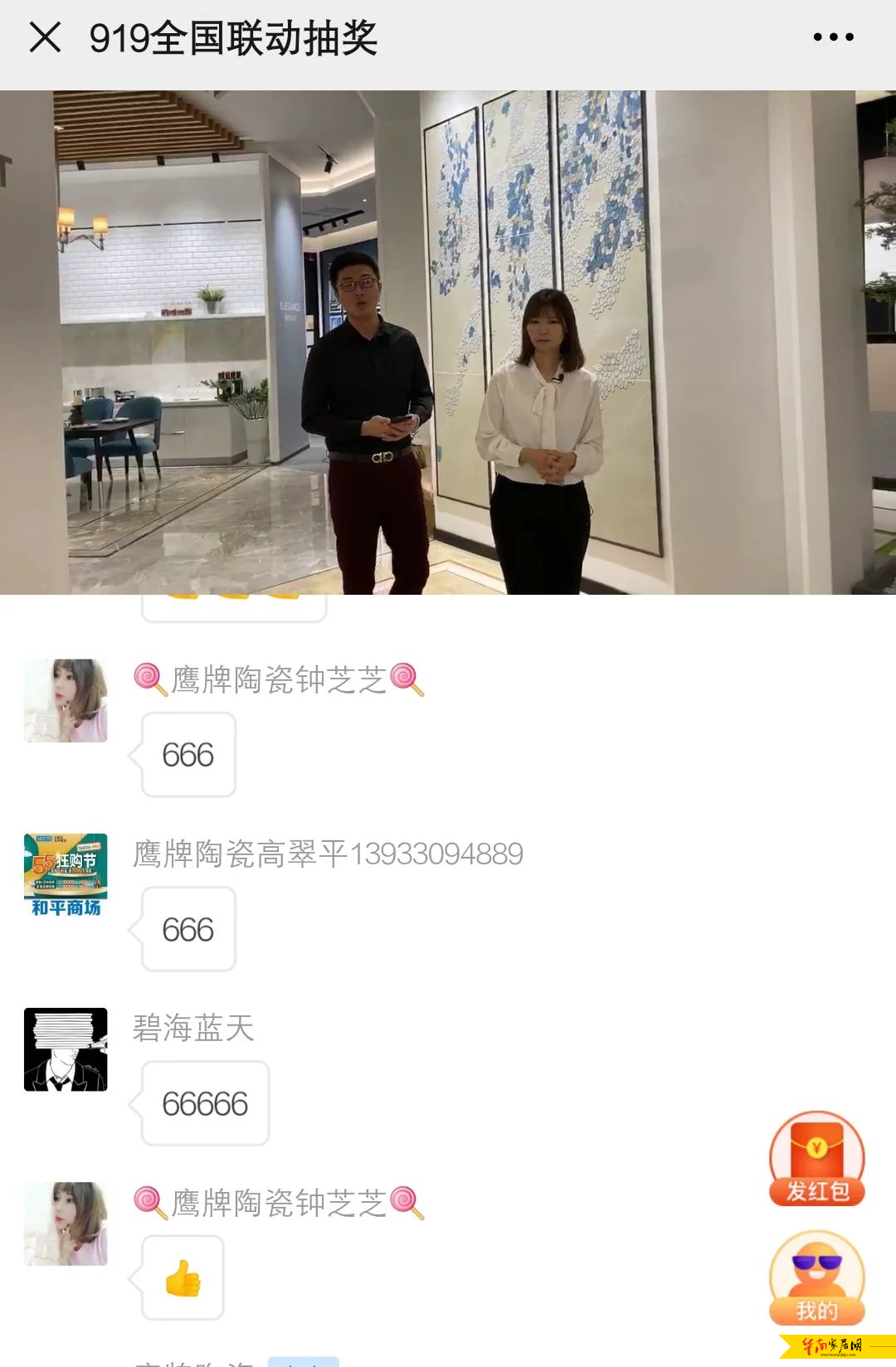Send a red packet via 发红包
Viewport: 896px width, 1367px height.
coord(817,1159)
